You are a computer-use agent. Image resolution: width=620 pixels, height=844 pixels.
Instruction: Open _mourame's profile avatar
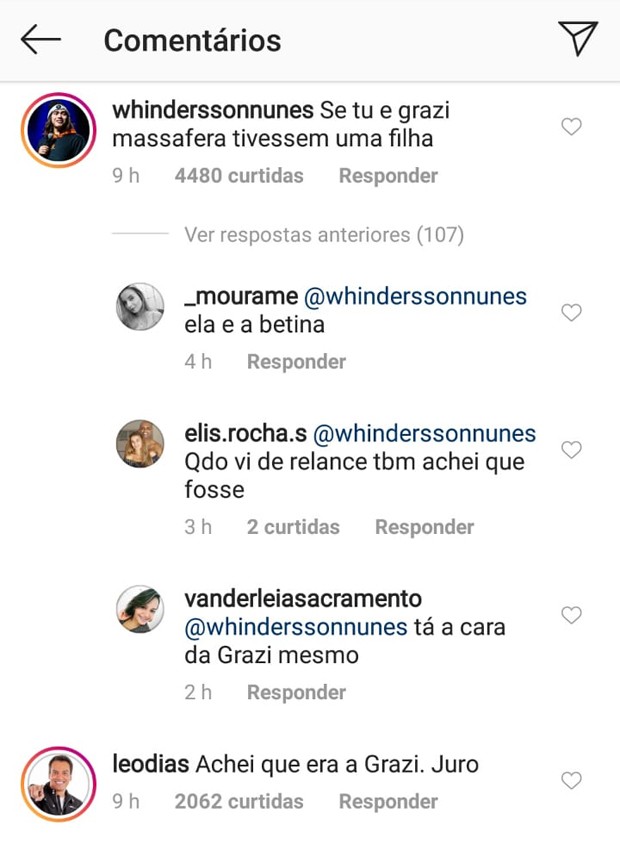coord(140,307)
